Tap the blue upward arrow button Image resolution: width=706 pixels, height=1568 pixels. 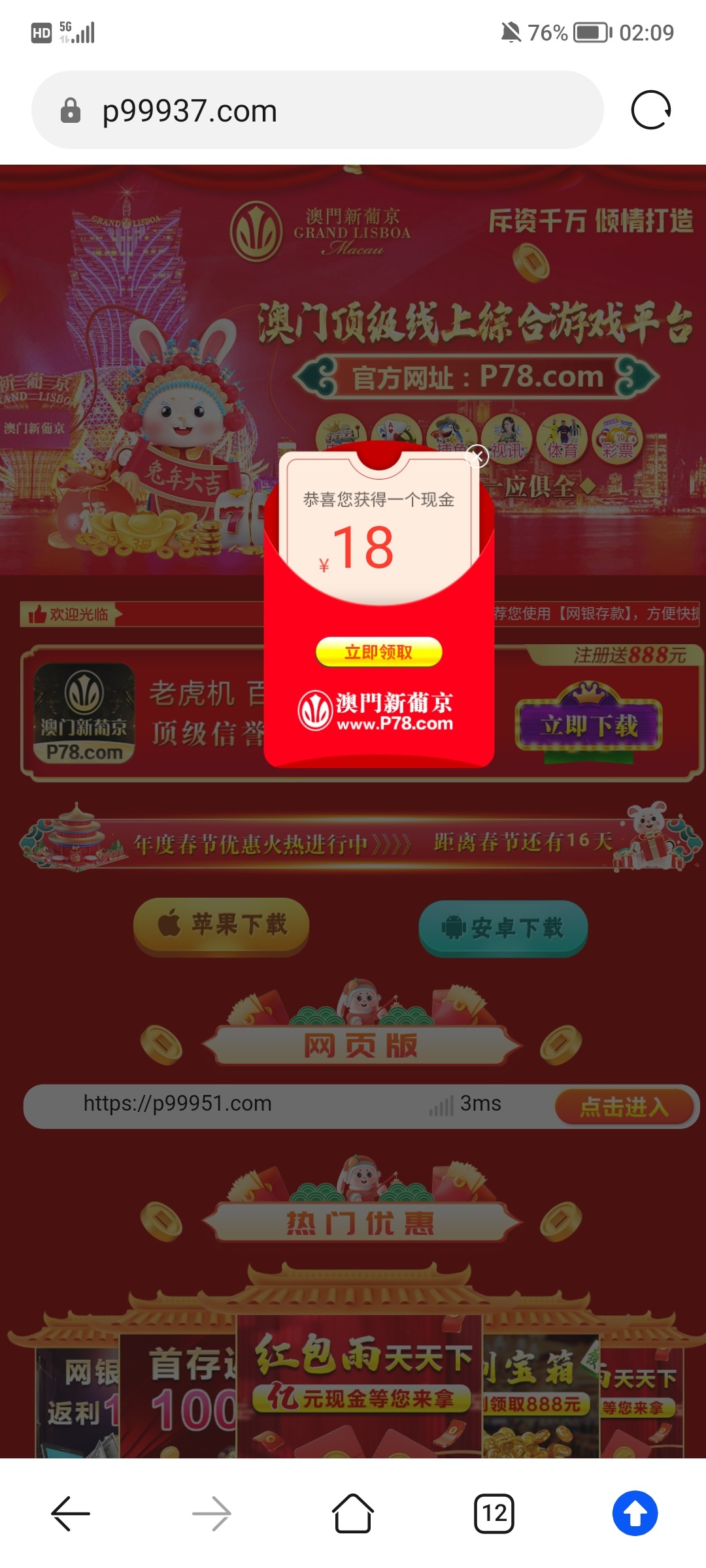tap(635, 1513)
